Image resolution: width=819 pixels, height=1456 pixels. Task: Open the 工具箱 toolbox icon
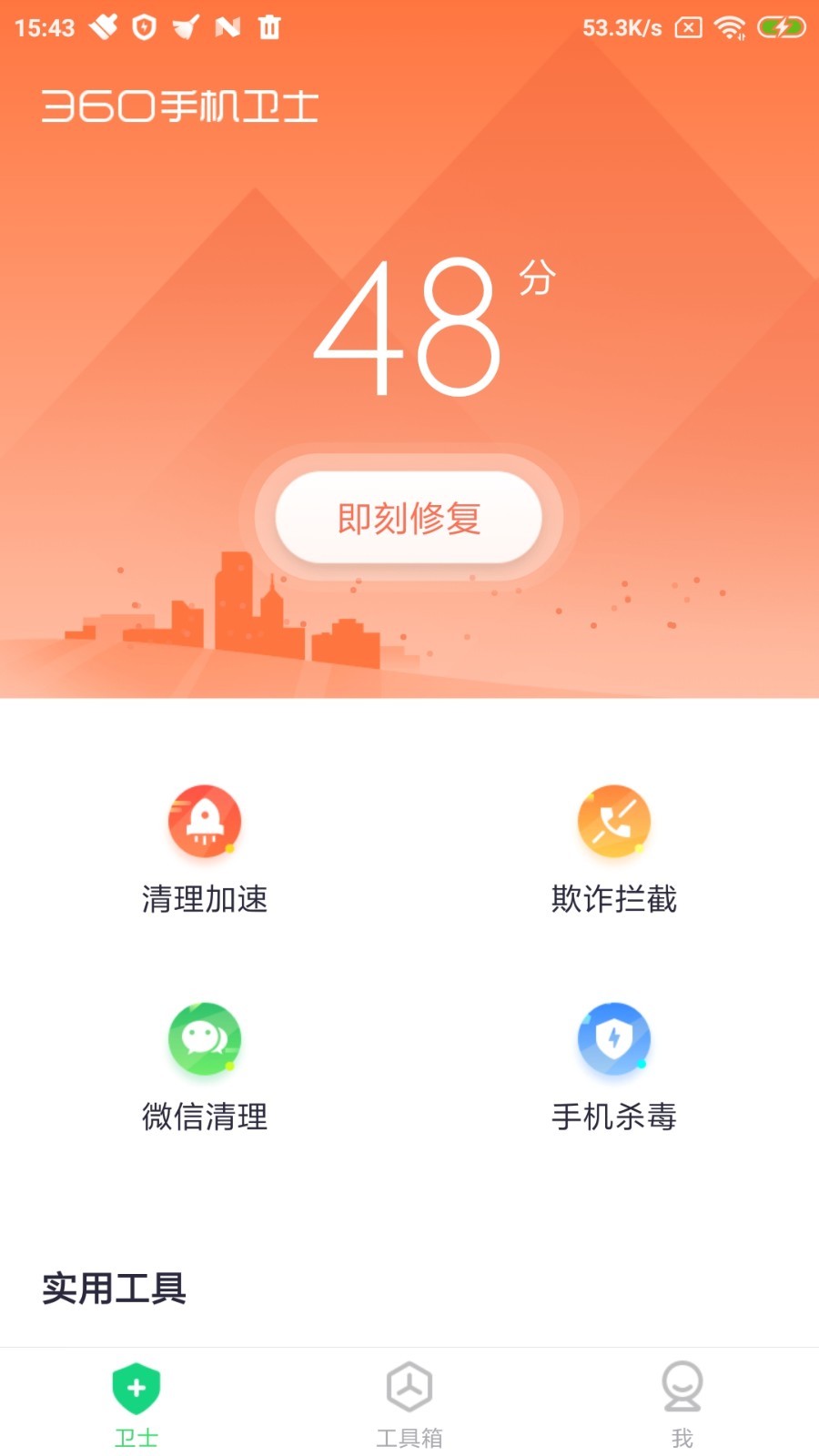[409, 1387]
